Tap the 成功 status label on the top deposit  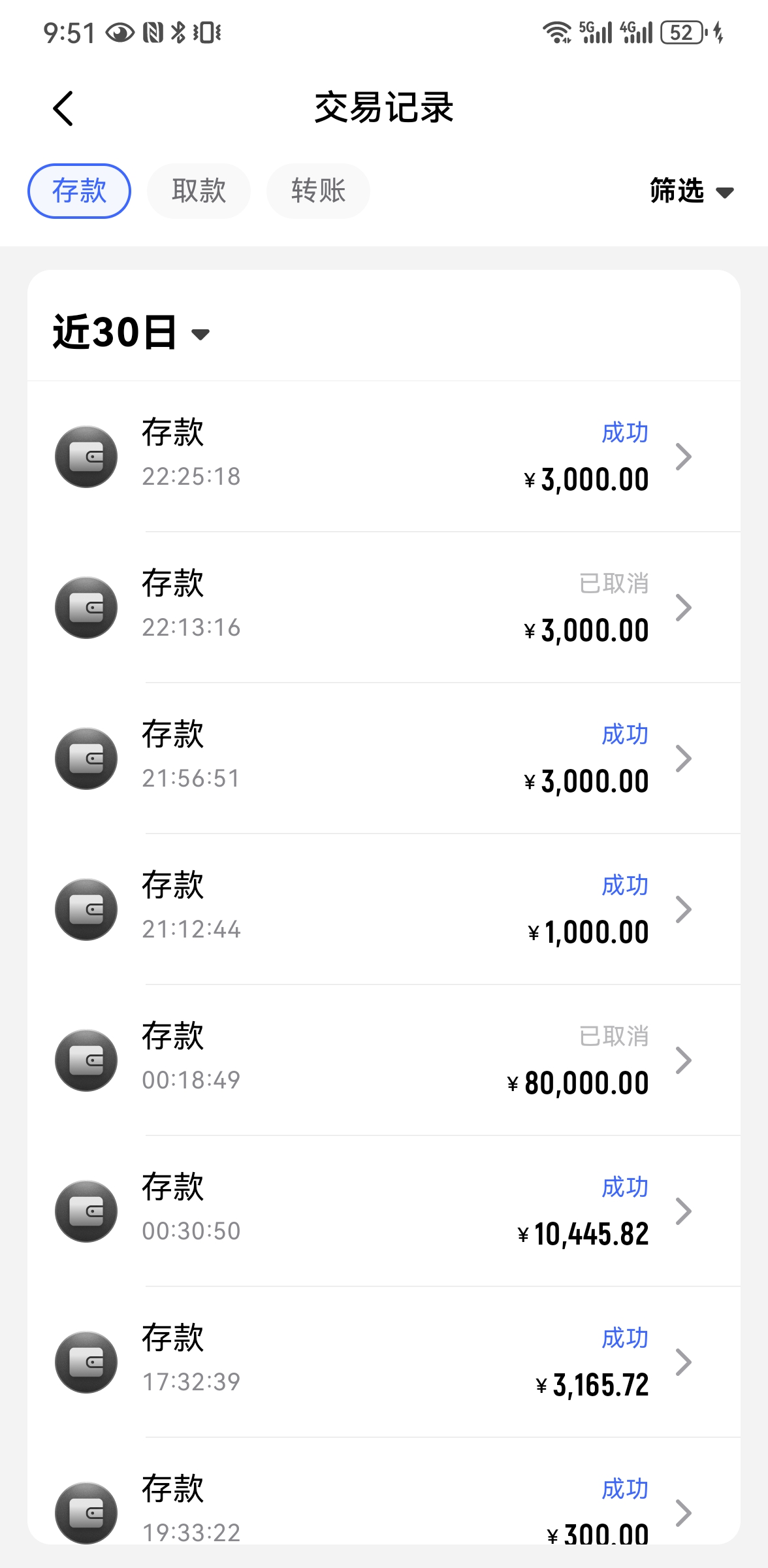click(x=624, y=433)
